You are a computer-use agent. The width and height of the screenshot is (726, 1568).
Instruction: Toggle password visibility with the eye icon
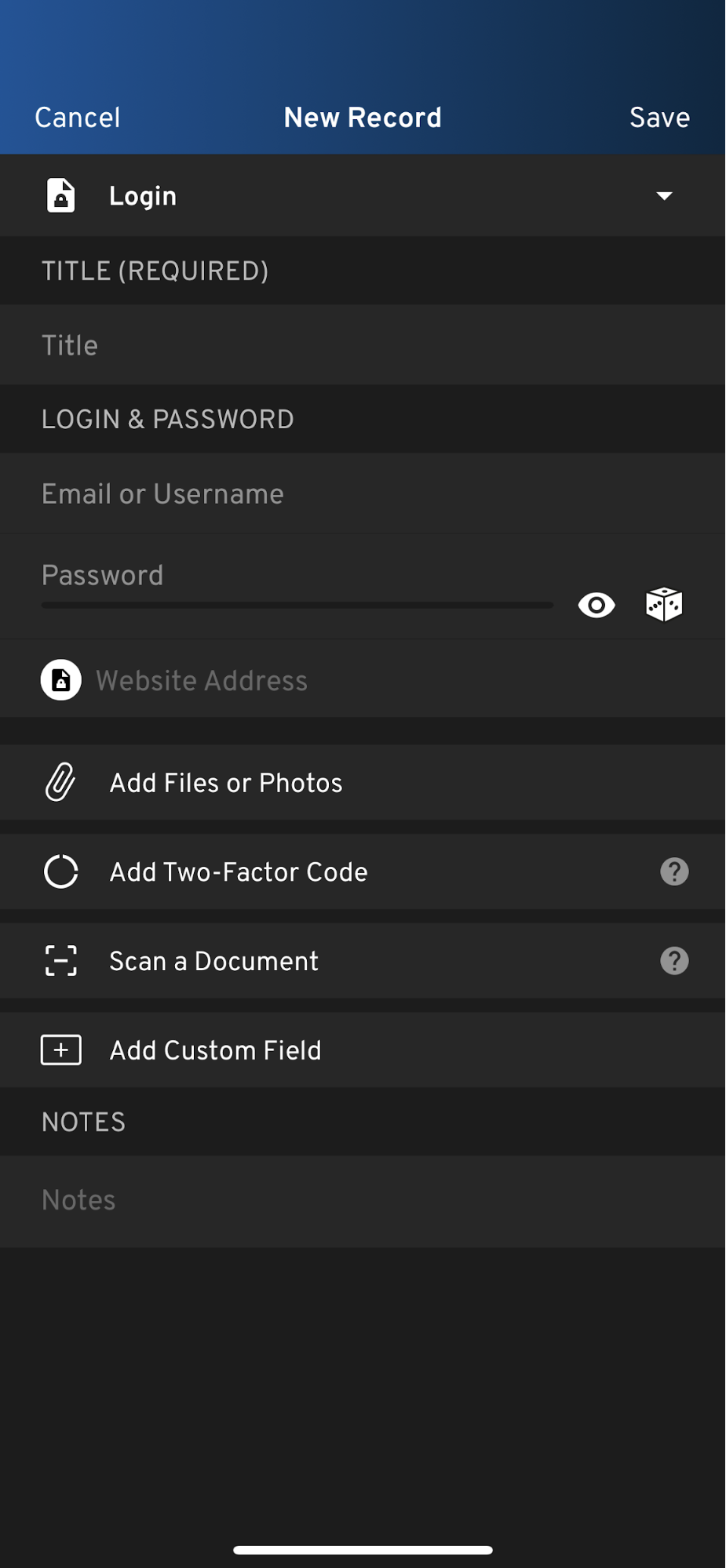point(596,605)
